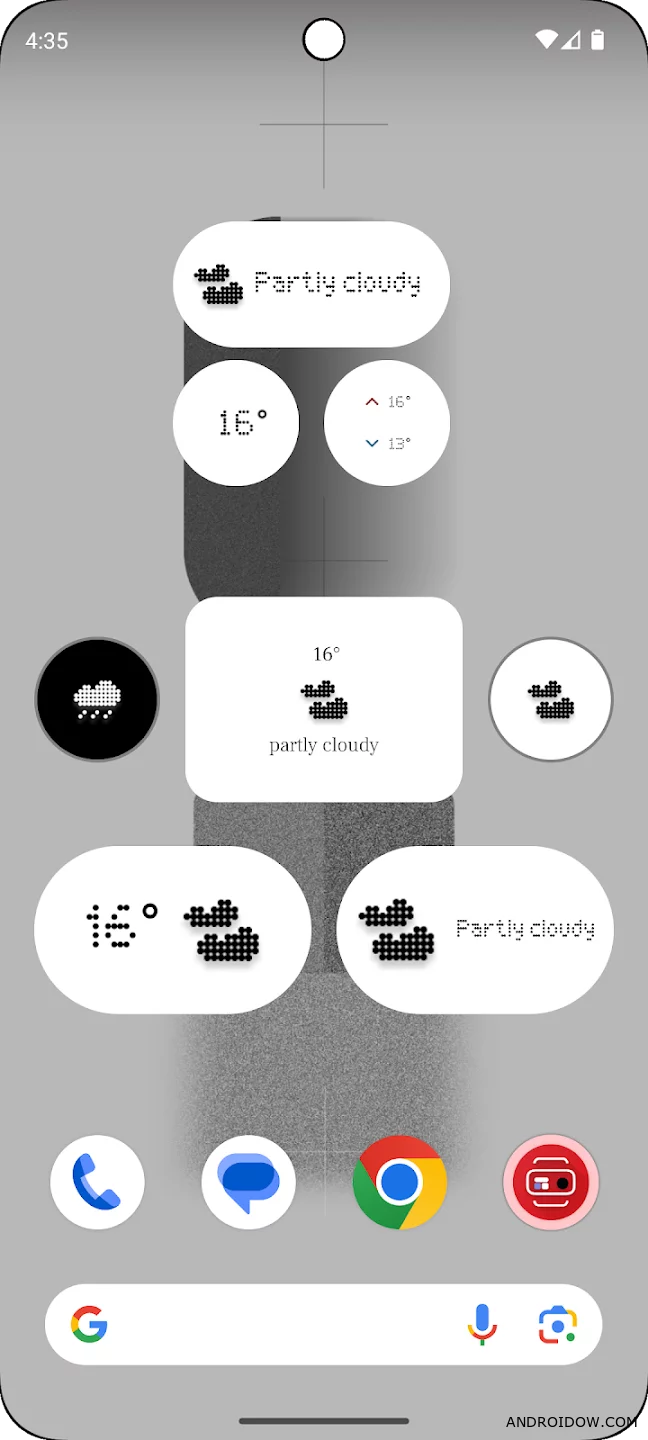Open the Phone app
This screenshot has height=1440, width=648.
pos(97,1182)
